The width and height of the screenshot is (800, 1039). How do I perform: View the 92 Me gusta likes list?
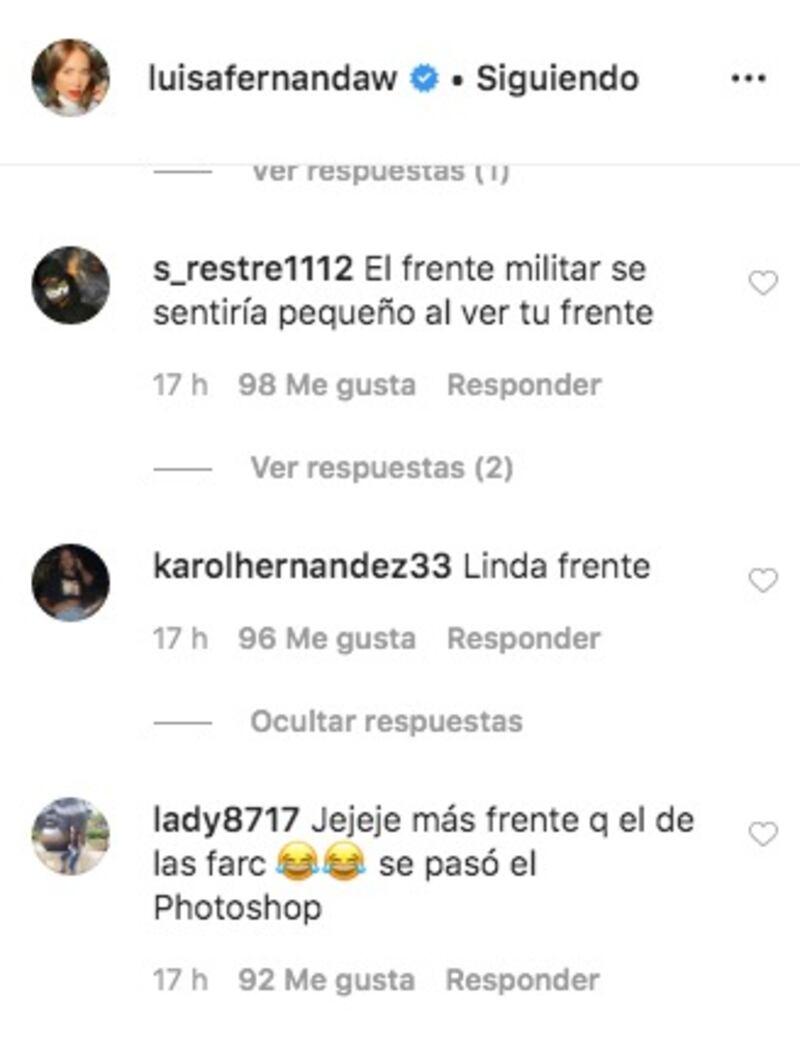(327, 980)
